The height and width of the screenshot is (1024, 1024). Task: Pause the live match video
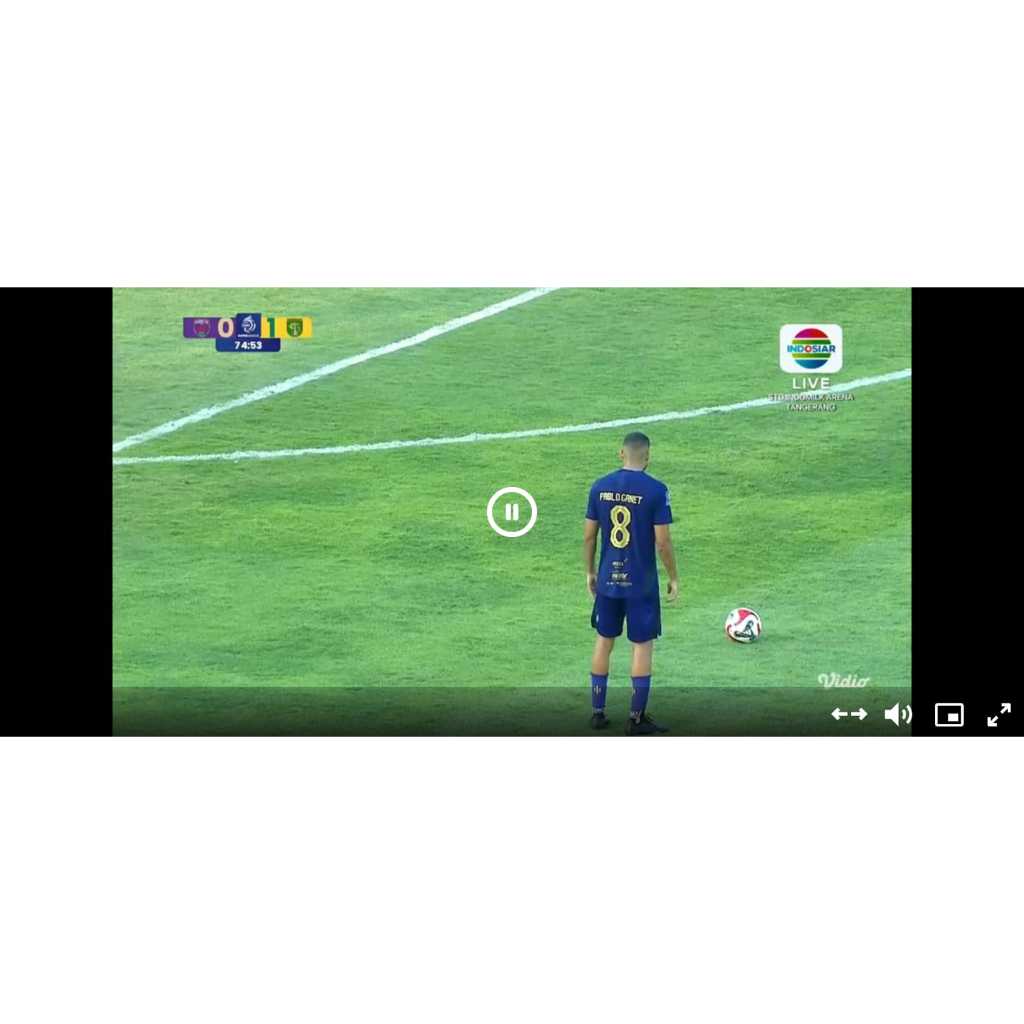click(511, 512)
